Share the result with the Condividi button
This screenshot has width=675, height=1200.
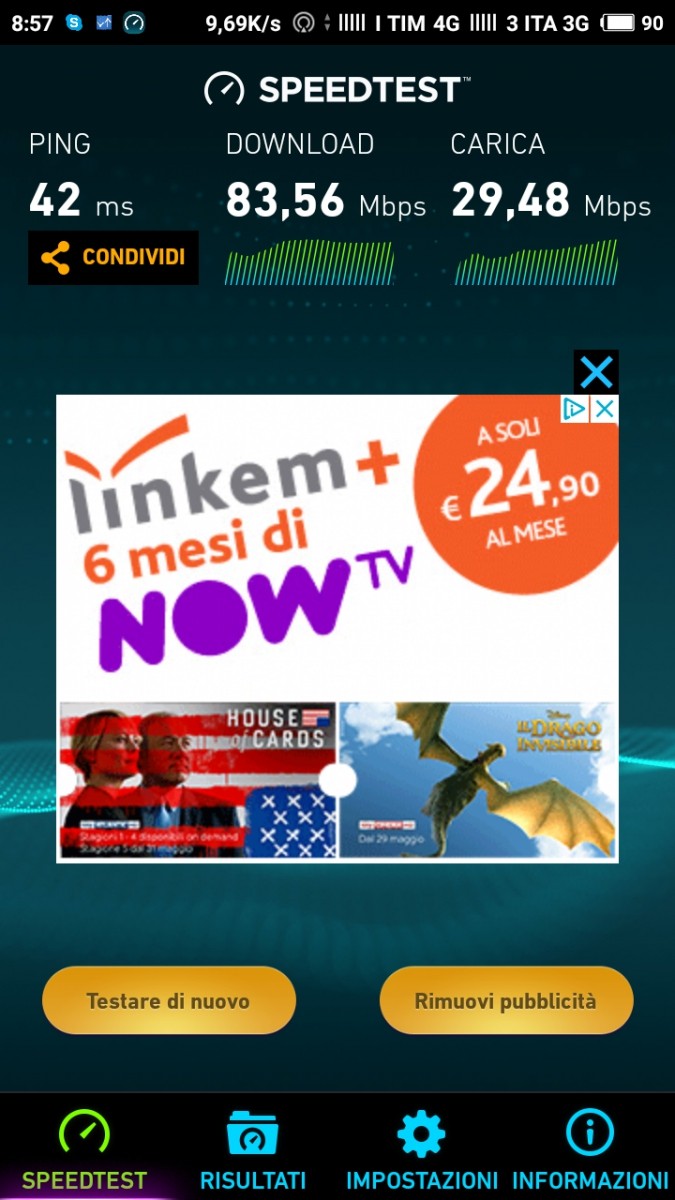[x=113, y=258]
